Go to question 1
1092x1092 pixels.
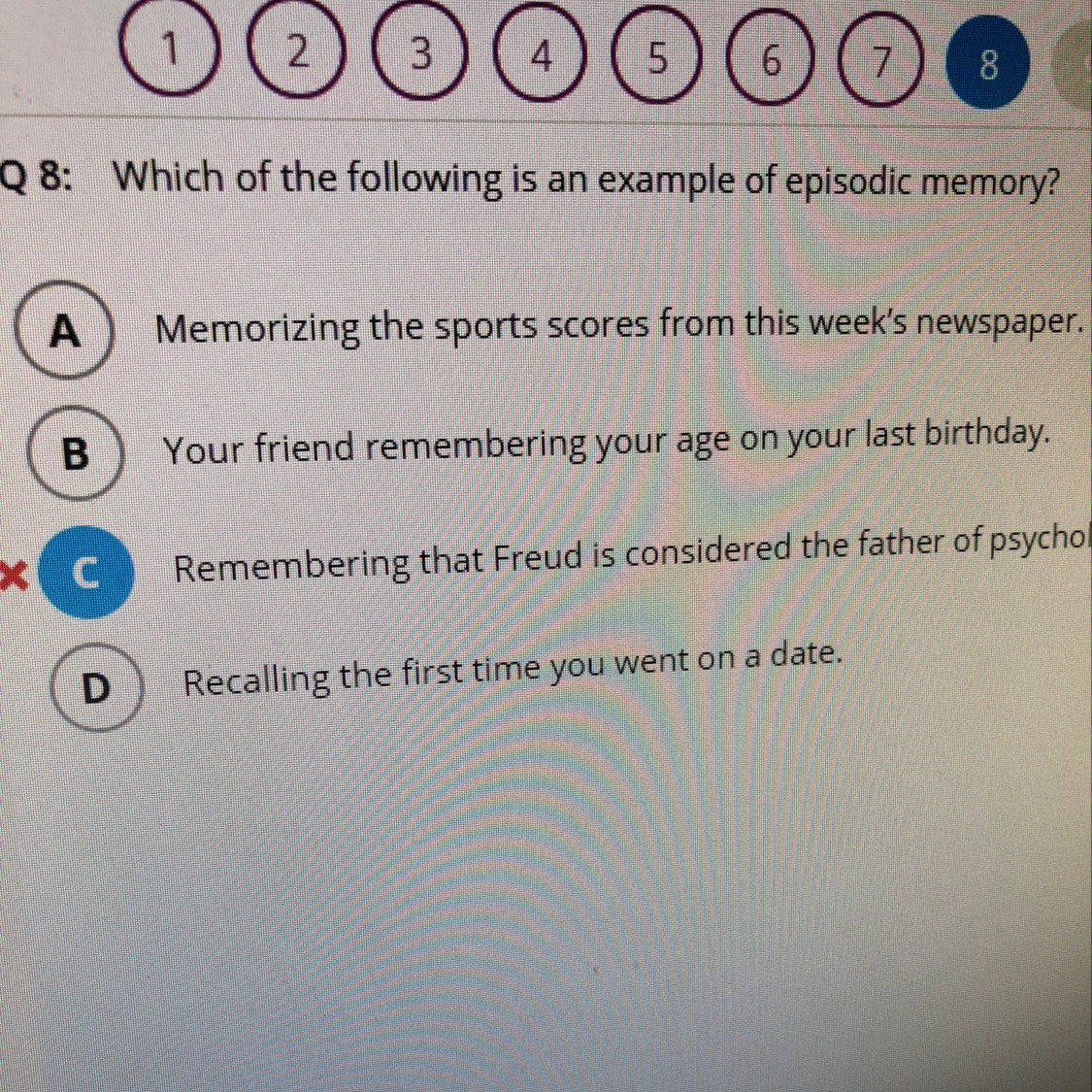[x=170, y=49]
